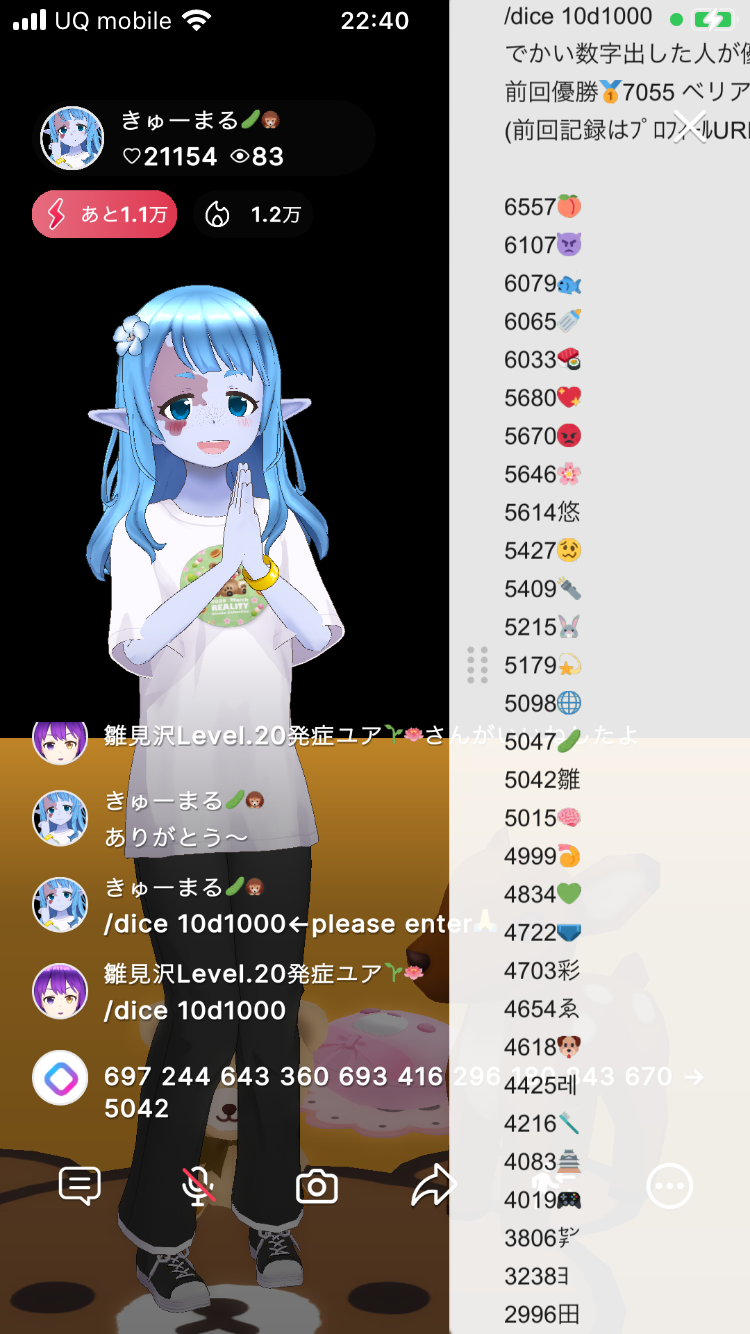Image resolution: width=750 pixels, height=1334 pixels.
Task: Open きゅーまる's avatar on ありがとう comment
Action: pyautogui.click(x=60, y=818)
